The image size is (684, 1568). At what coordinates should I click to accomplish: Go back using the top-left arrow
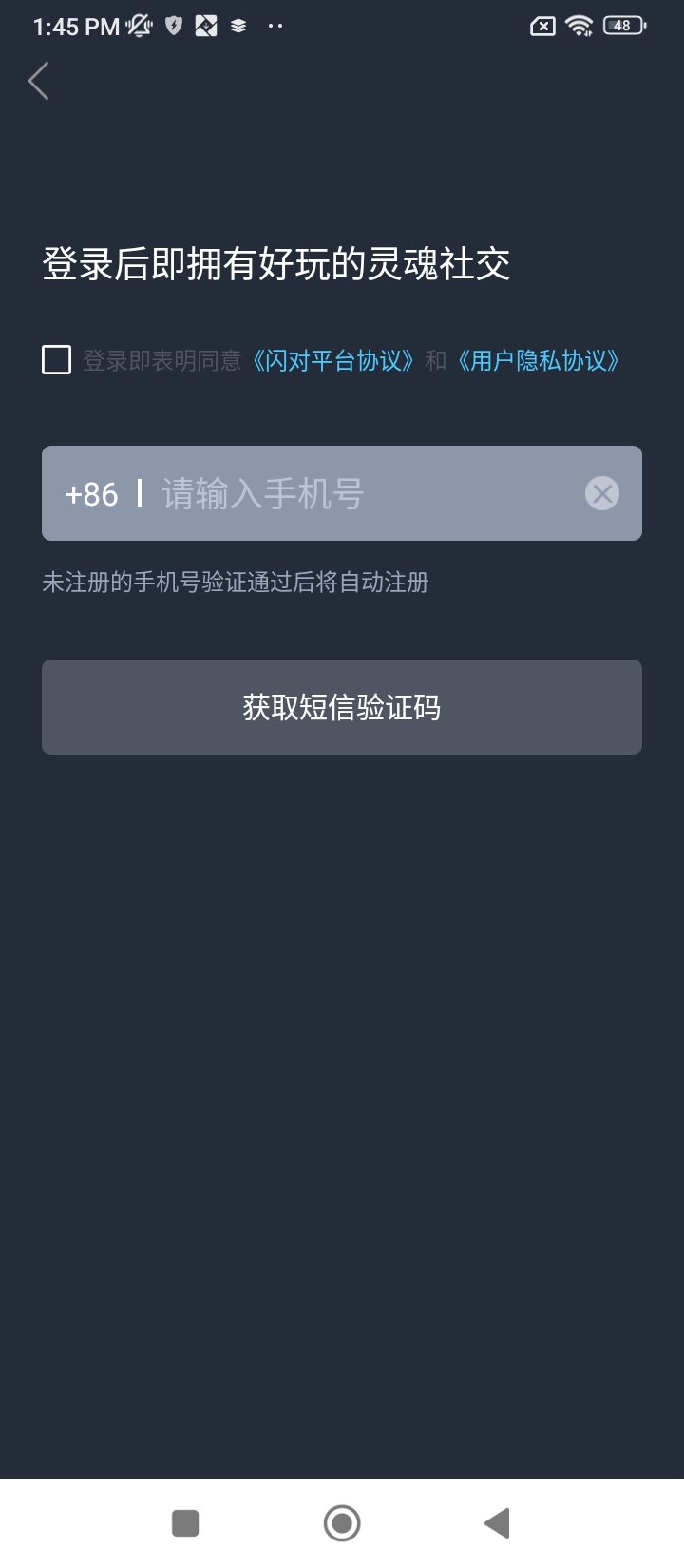pyautogui.click(x=39, y=82)
